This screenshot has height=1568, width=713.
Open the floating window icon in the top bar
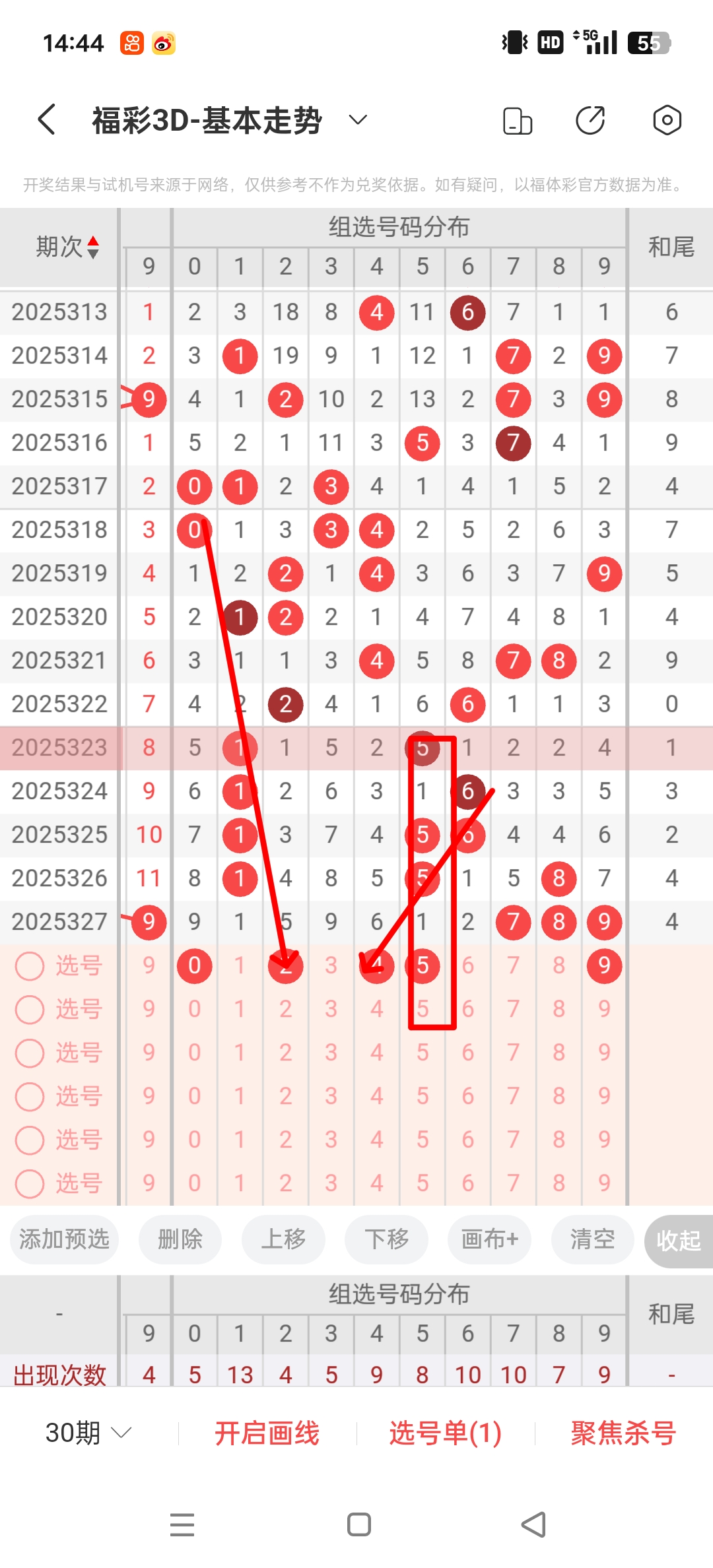(516, 119)
